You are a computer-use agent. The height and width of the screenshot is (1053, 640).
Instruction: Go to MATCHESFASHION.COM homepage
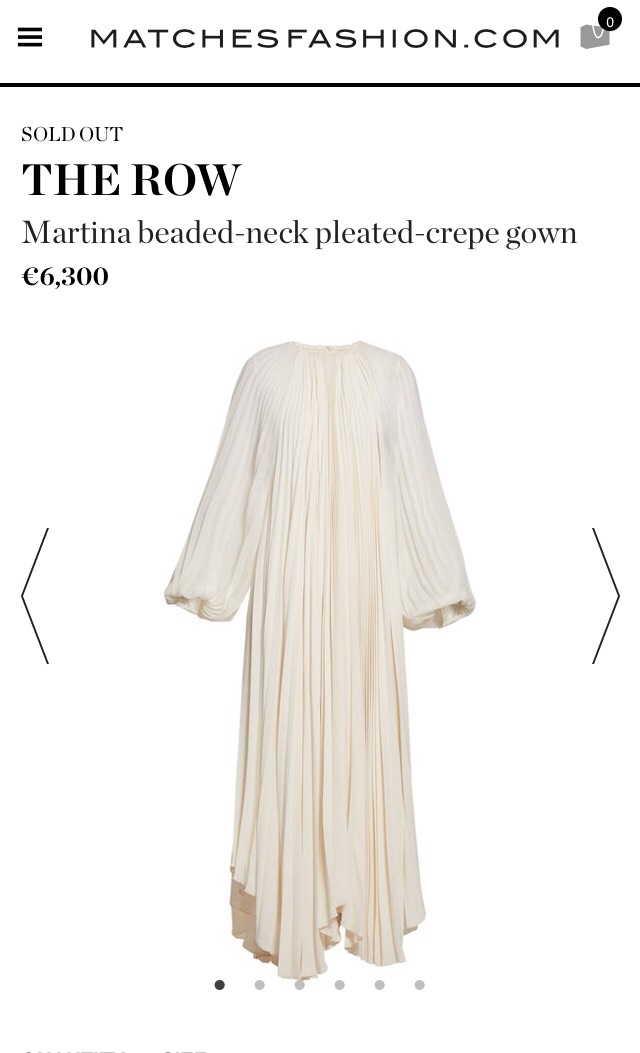click(x=325, y=38)
